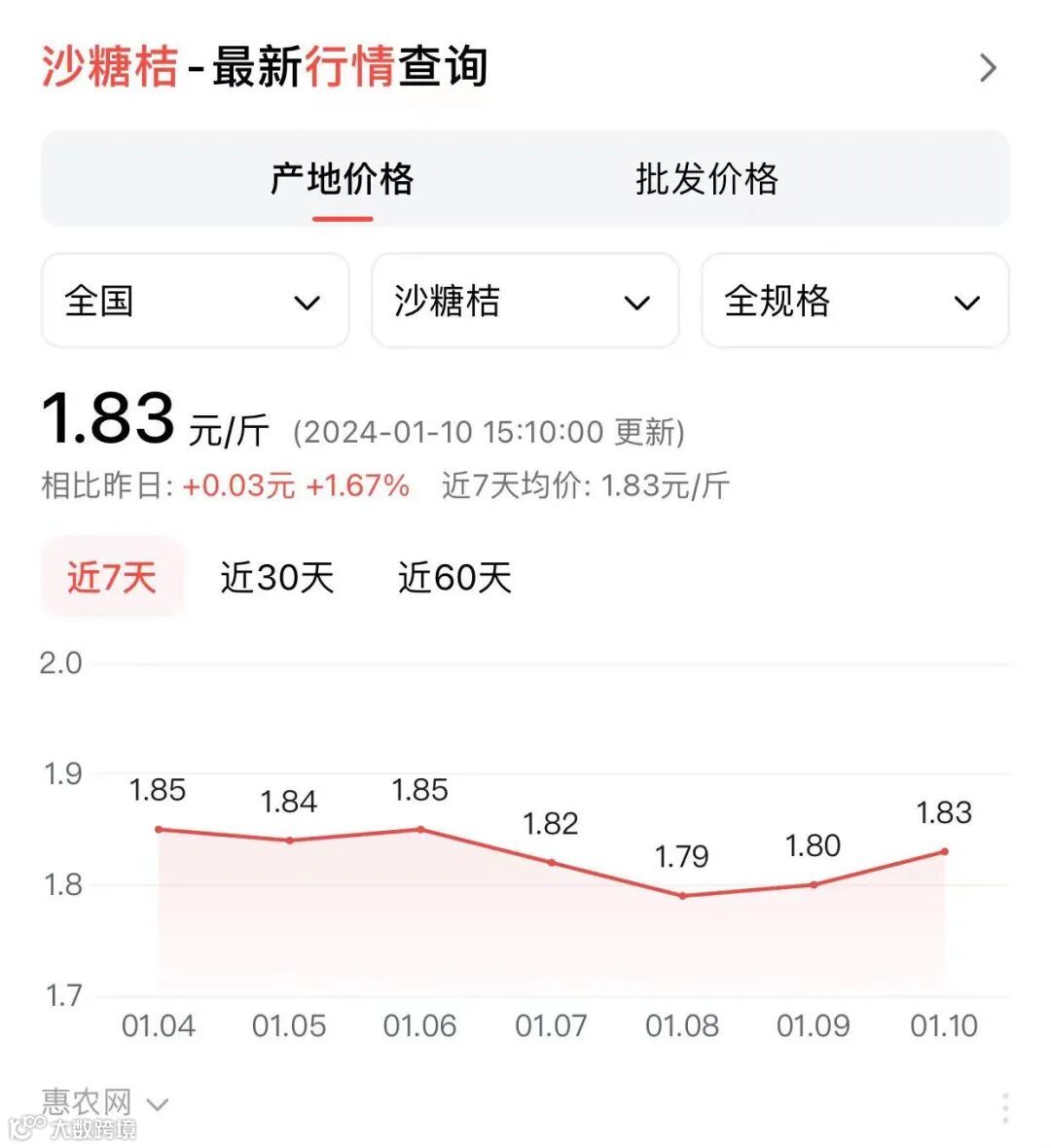Open the 全国 region dropdown
1051x1148 pixels.
[x=195, y=301]
